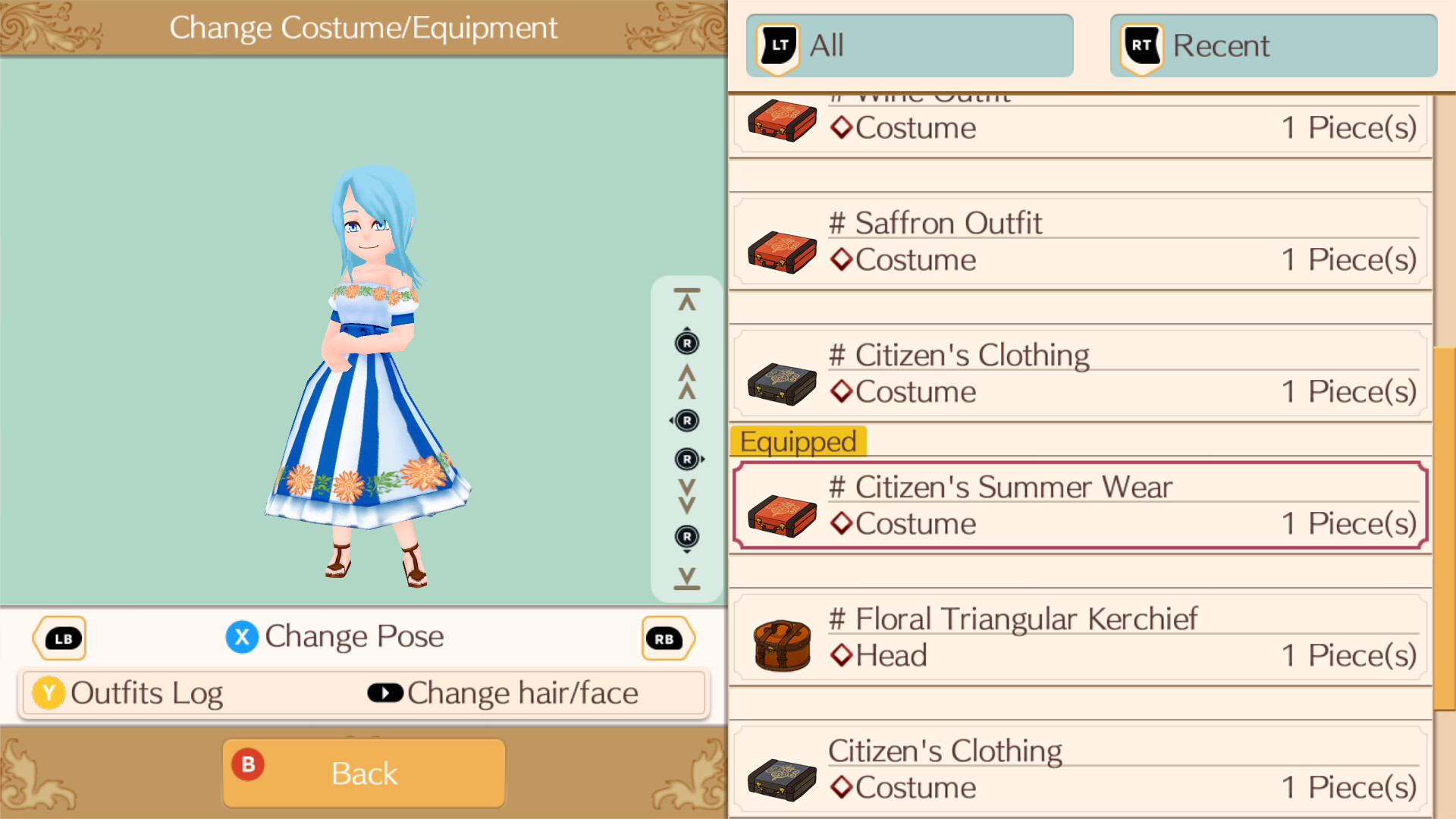The image size is (1456, 819).
Task: Tap the Back button
Action: [364, 773]
